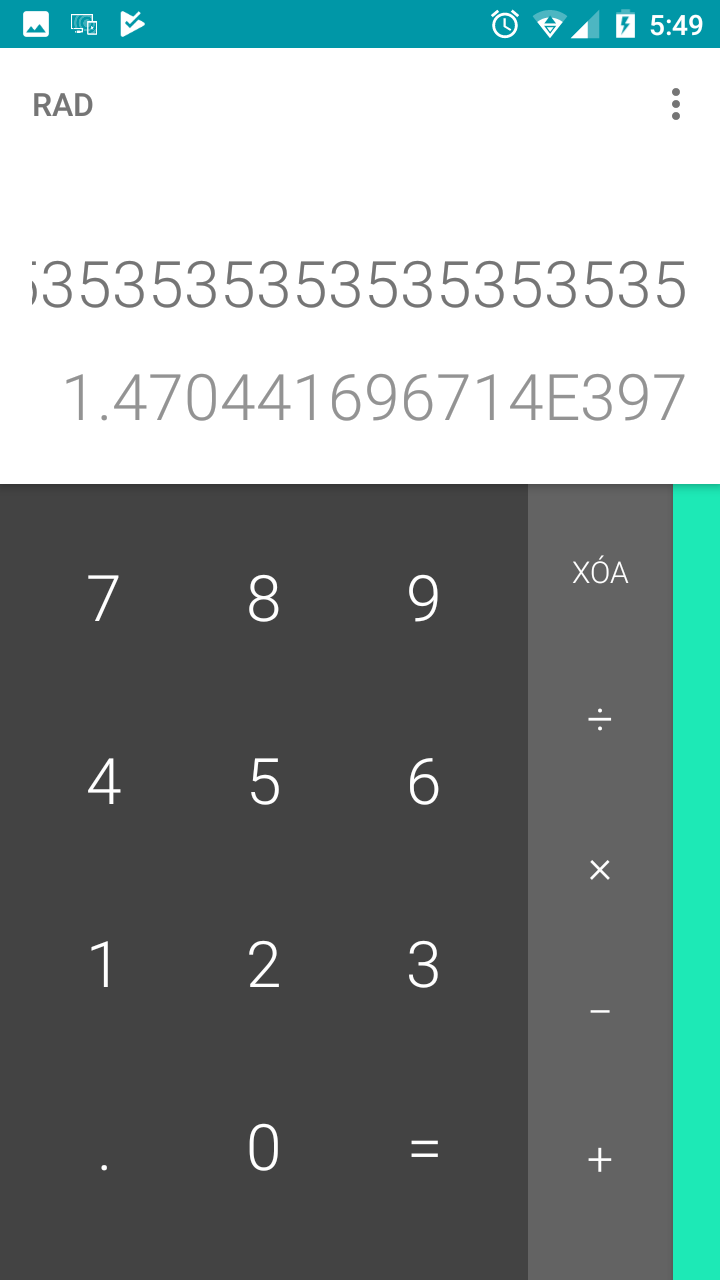This screenshot has width=720, height=1280.
Task: Type the number 6
Action: [424, 782]
